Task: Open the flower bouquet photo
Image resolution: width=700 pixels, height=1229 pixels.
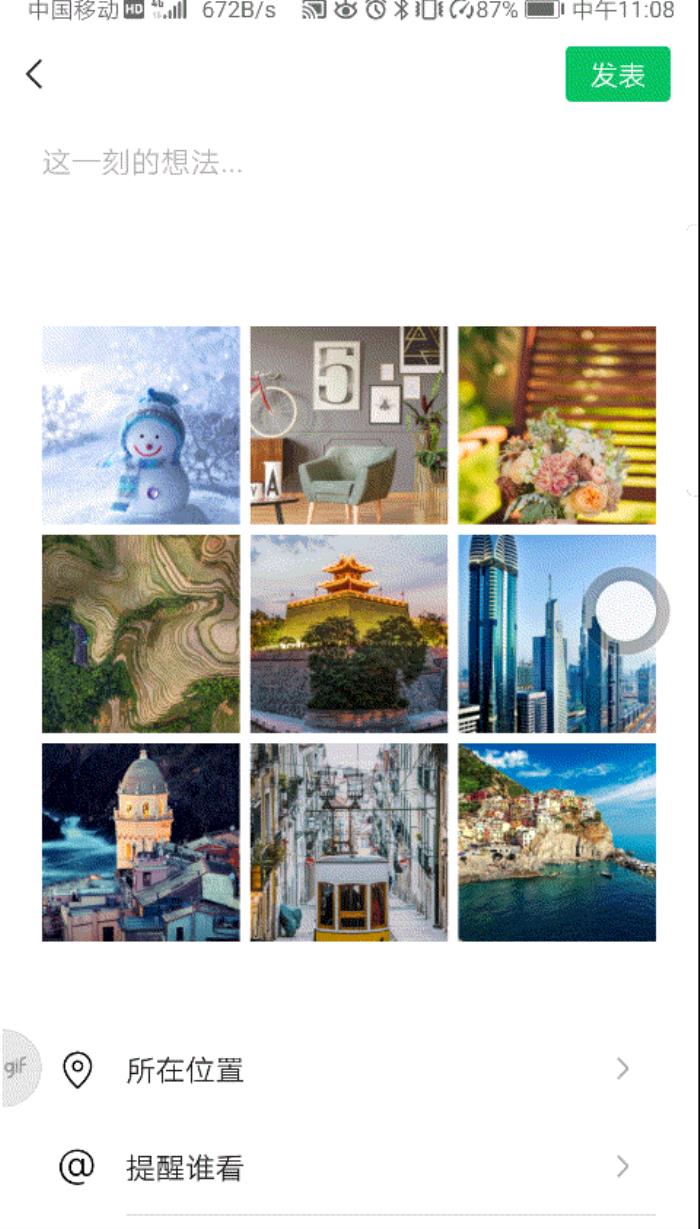Action: pyautogui.click(x=557, y=425)
